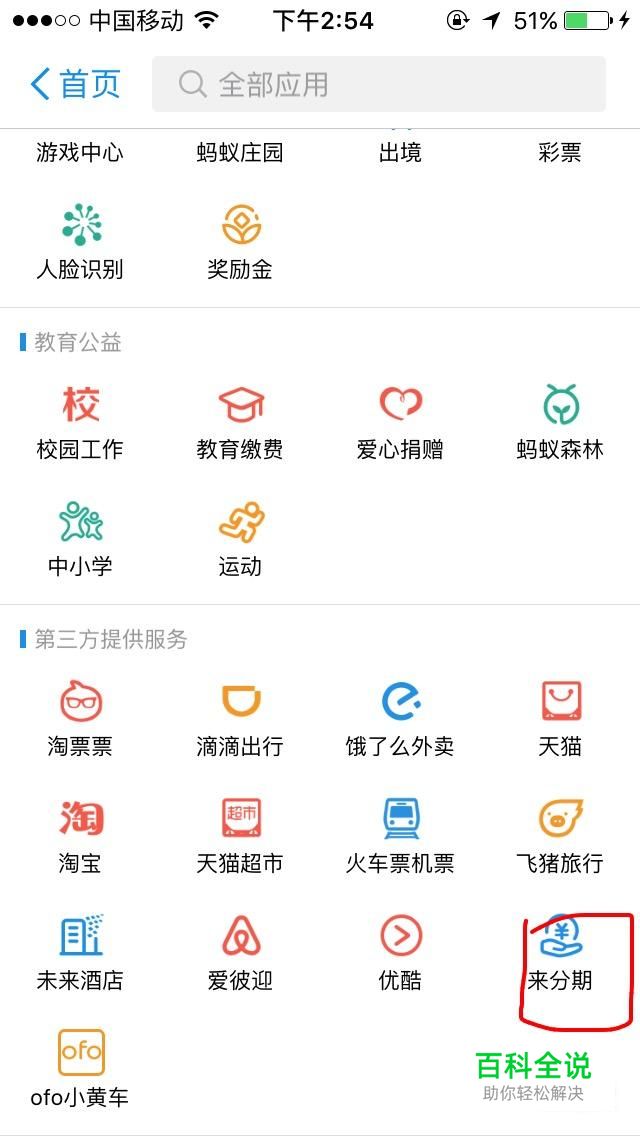Open 淘票票

(80, 719)
